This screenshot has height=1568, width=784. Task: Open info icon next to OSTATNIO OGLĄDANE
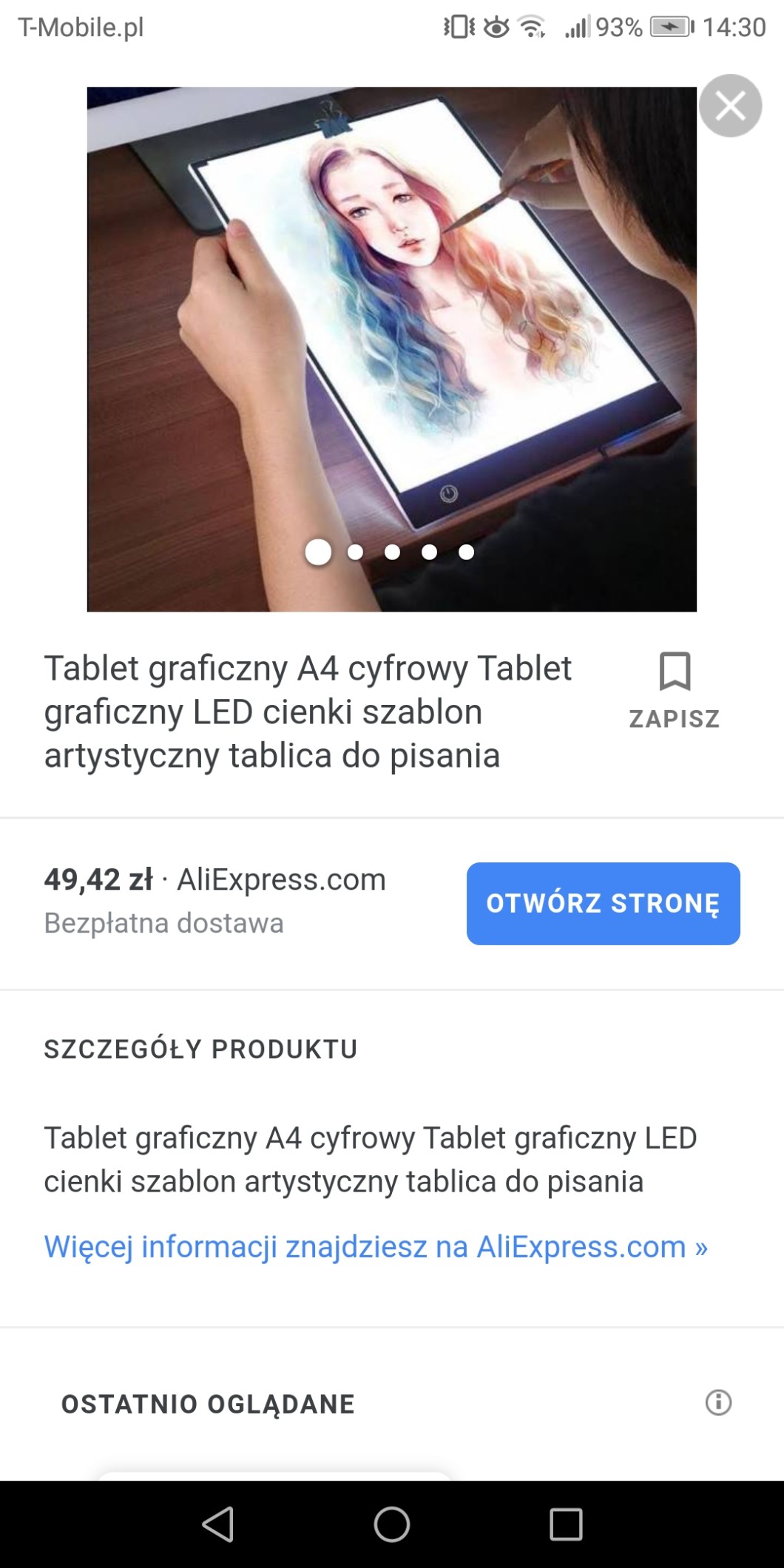(718, 1402)
